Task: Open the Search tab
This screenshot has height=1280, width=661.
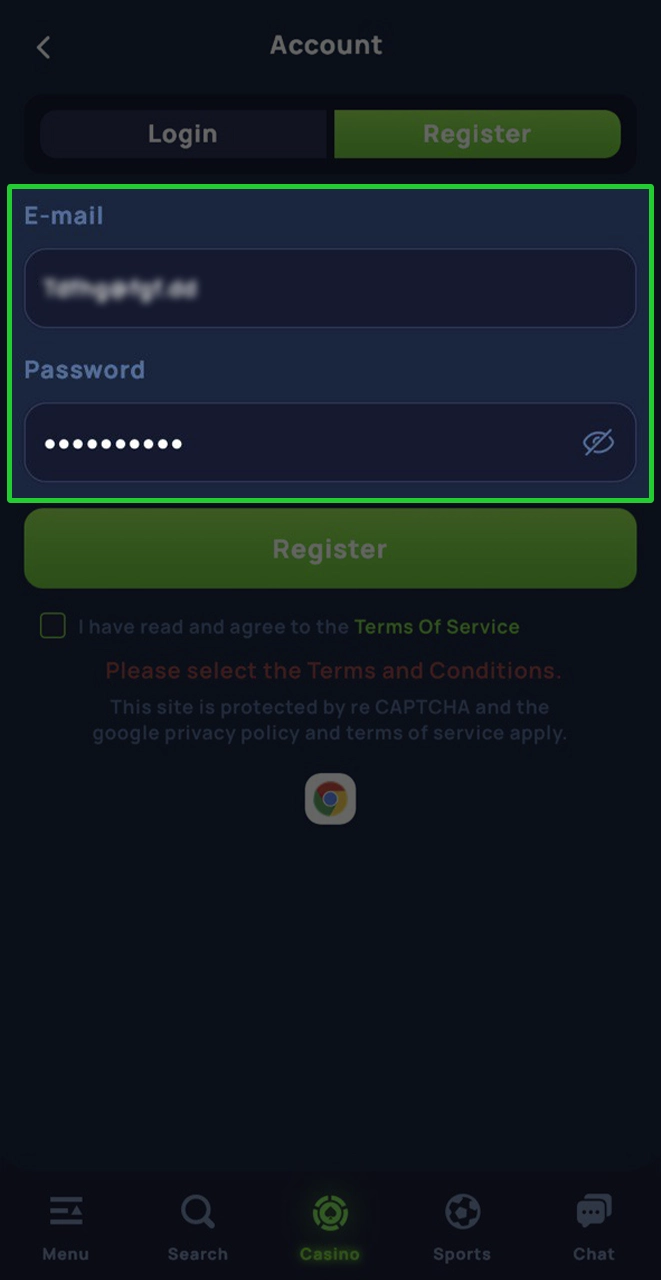Action: coord(197,1226)
